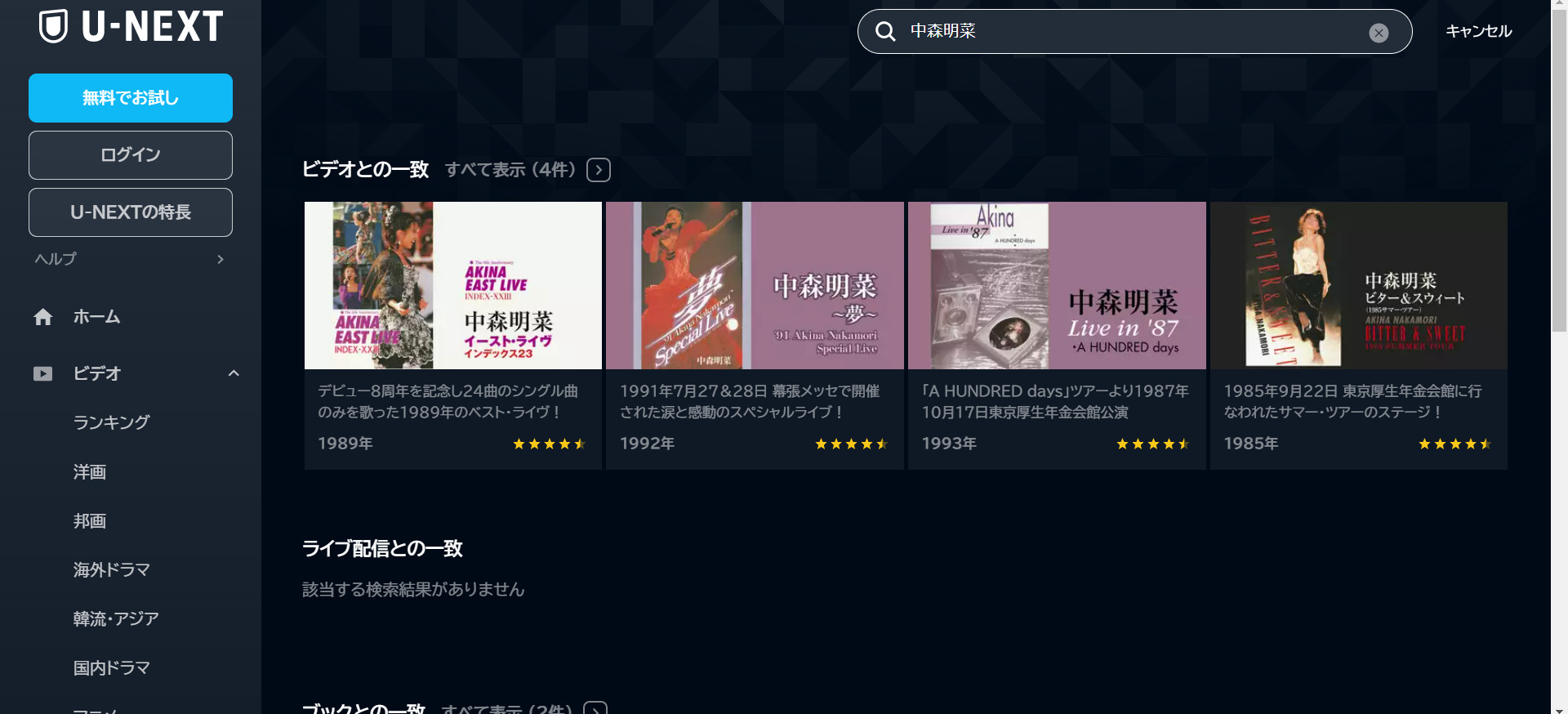The height and width of the screenshot is (714, 1568).
Task: Open the 韓流・アジア category
Action: click(x=116, y=618)
